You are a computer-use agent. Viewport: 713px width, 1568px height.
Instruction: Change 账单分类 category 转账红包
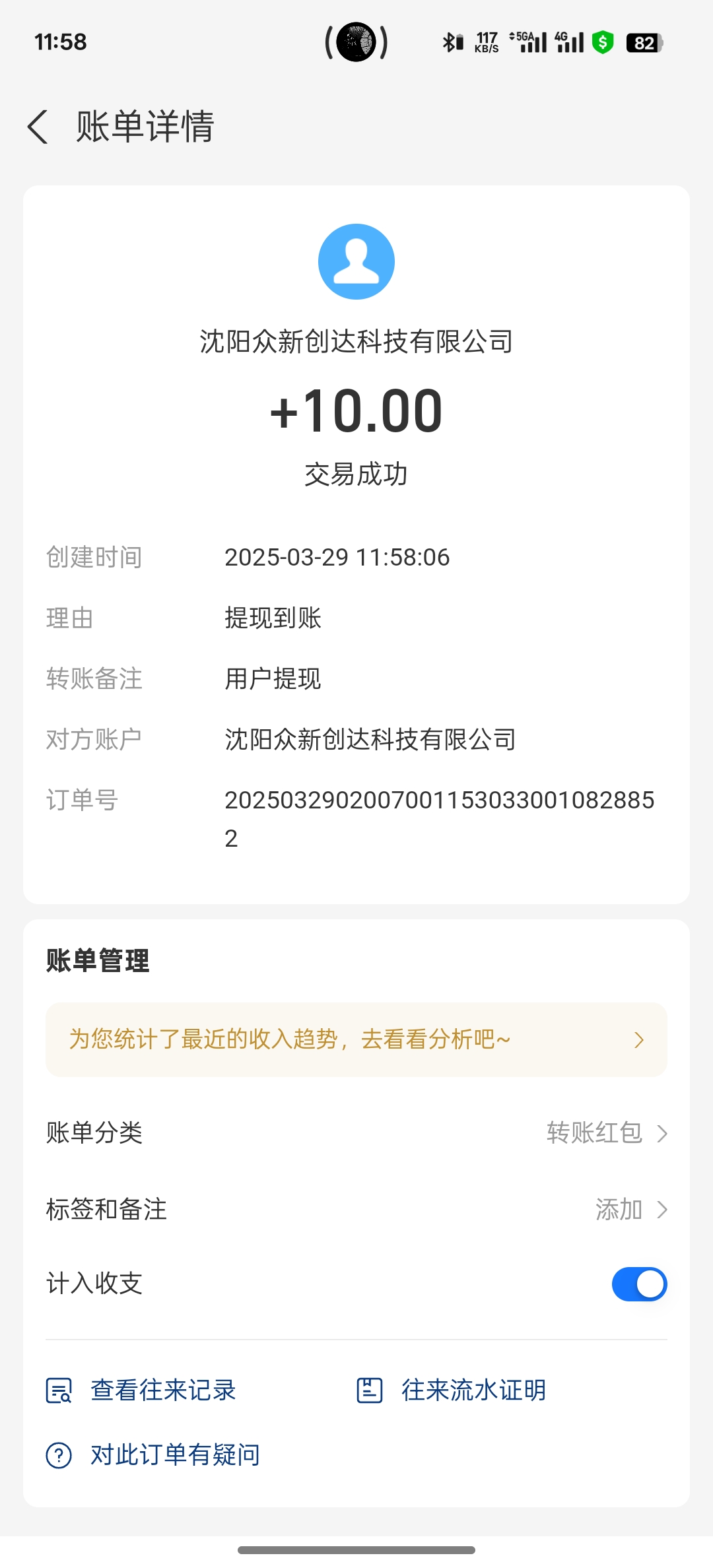356,1132
